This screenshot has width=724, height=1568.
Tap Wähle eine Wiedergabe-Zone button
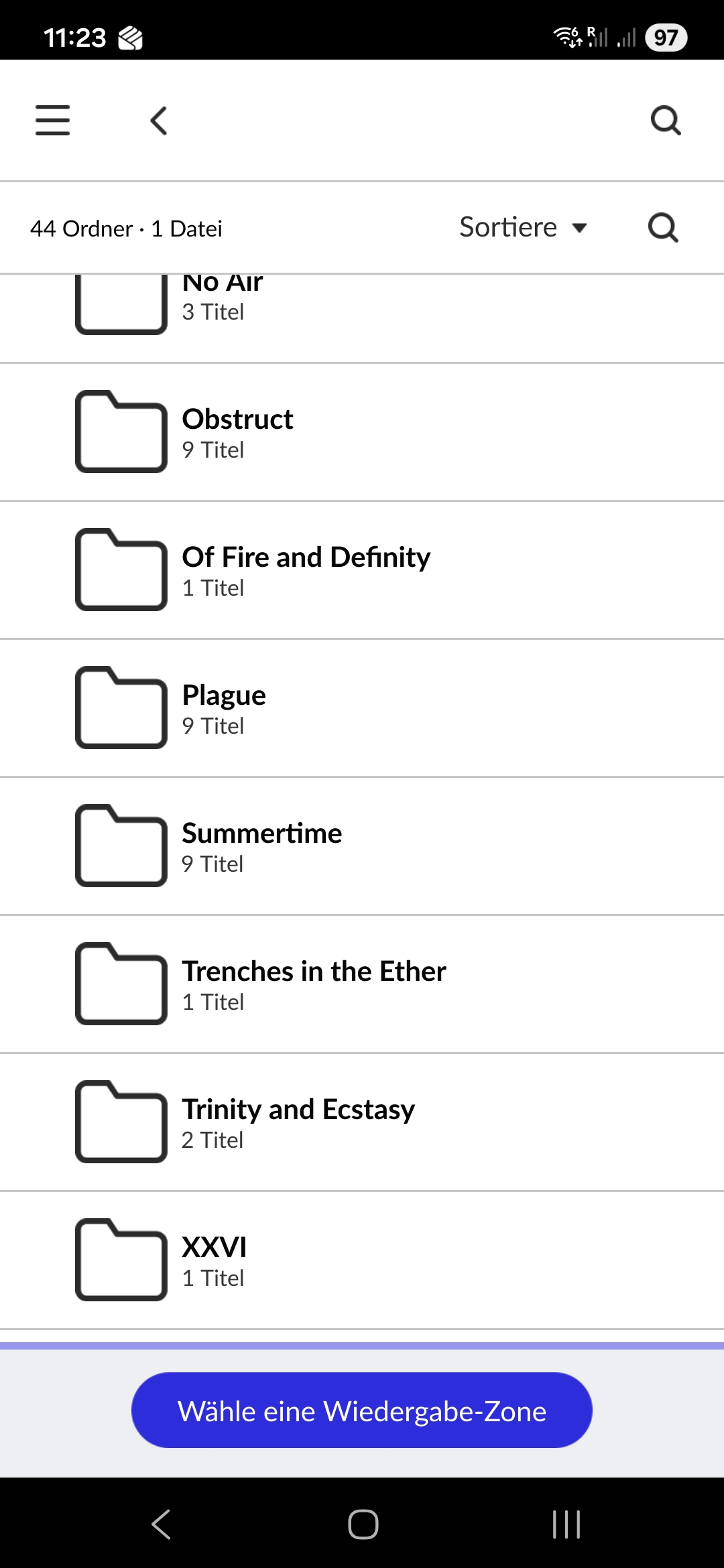[x=362, y=1411]
